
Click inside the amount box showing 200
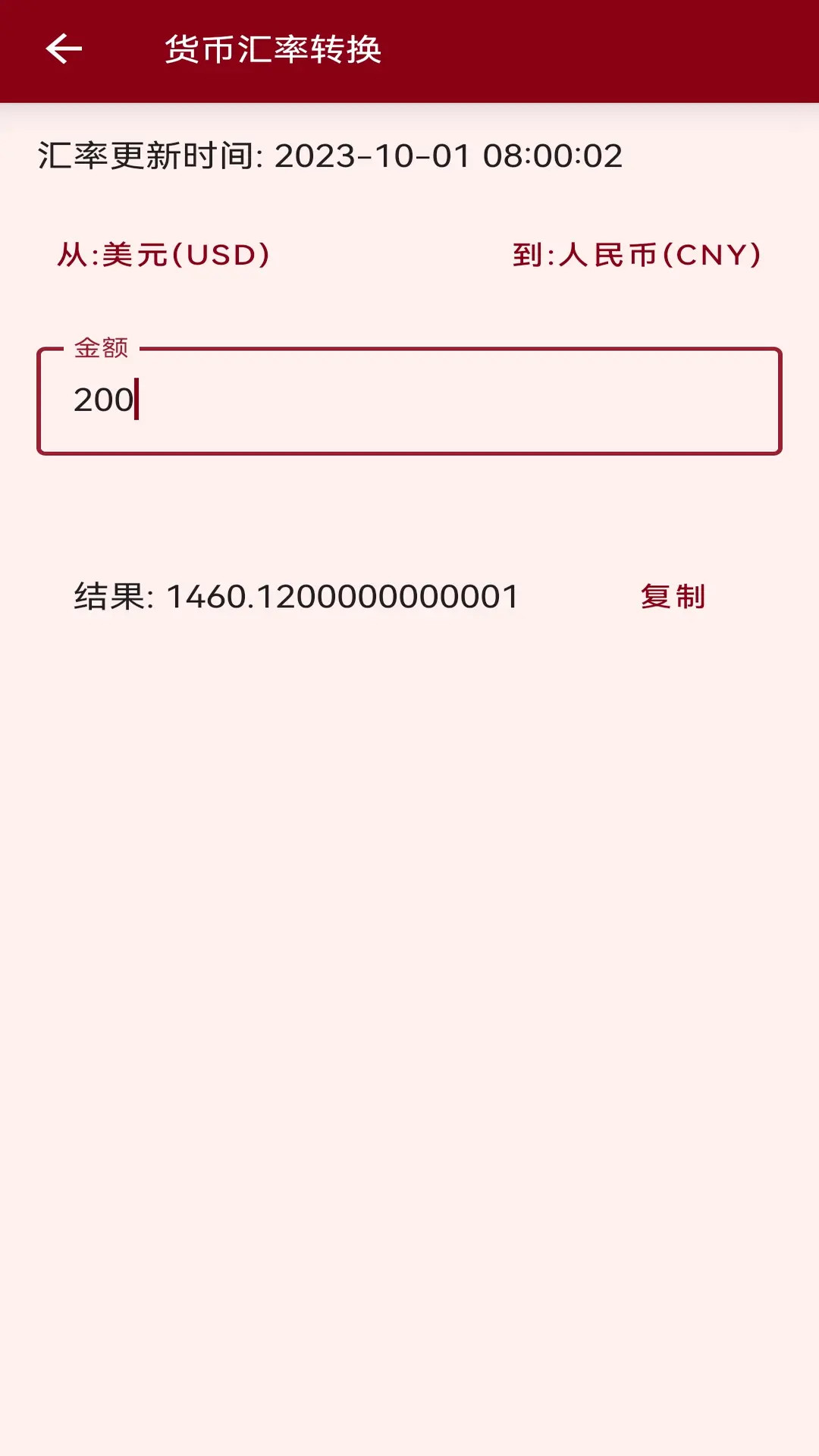coord(409,402)
